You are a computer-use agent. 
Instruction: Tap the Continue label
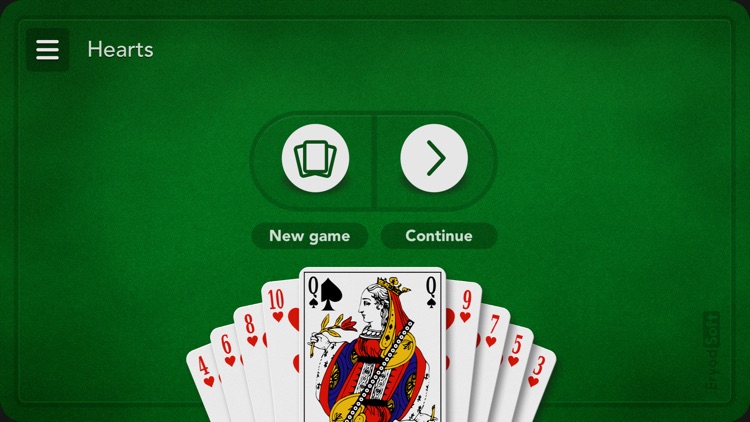(x=439, y=236)
